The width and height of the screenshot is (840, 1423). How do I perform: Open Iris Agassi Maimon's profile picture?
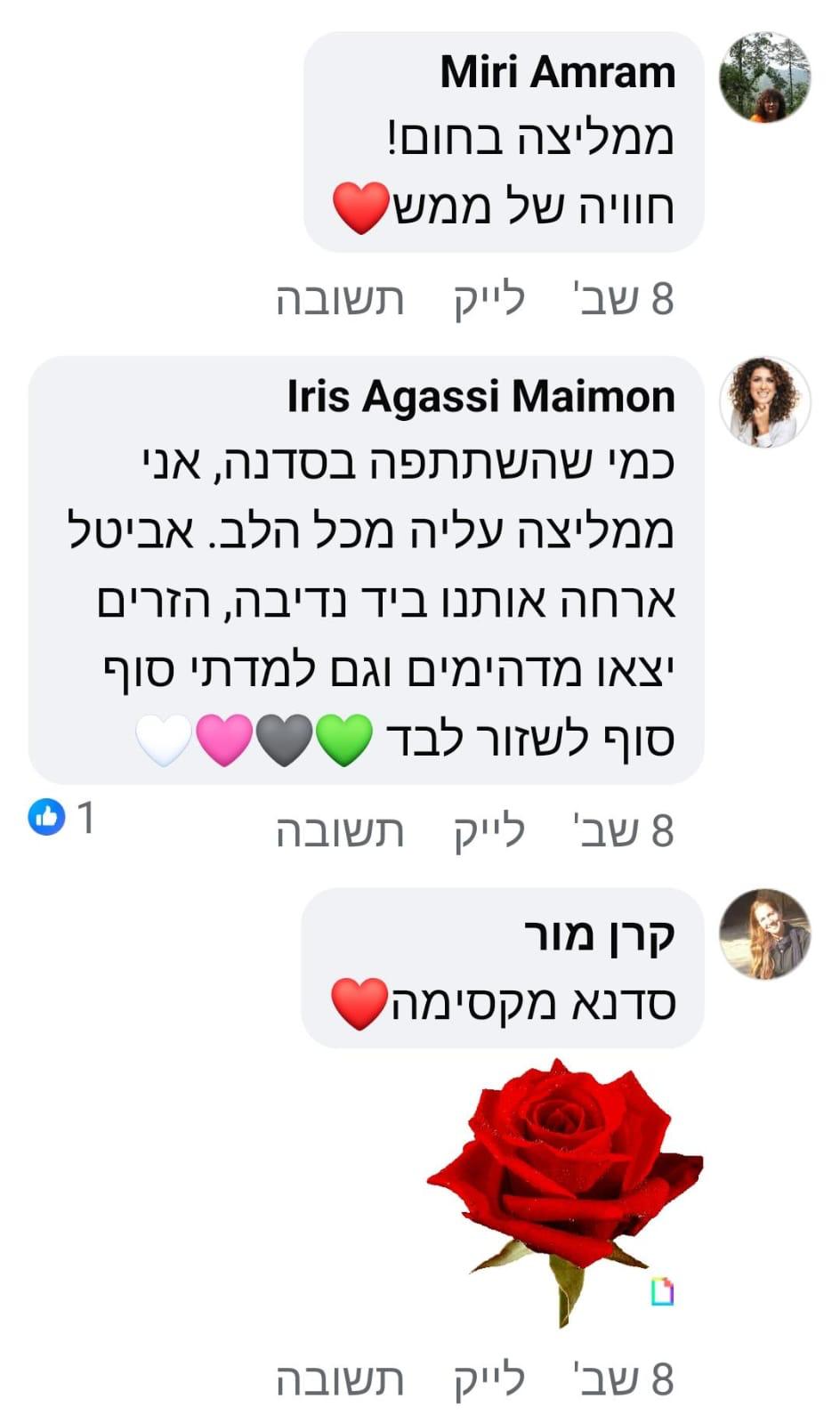click(764, 401)
